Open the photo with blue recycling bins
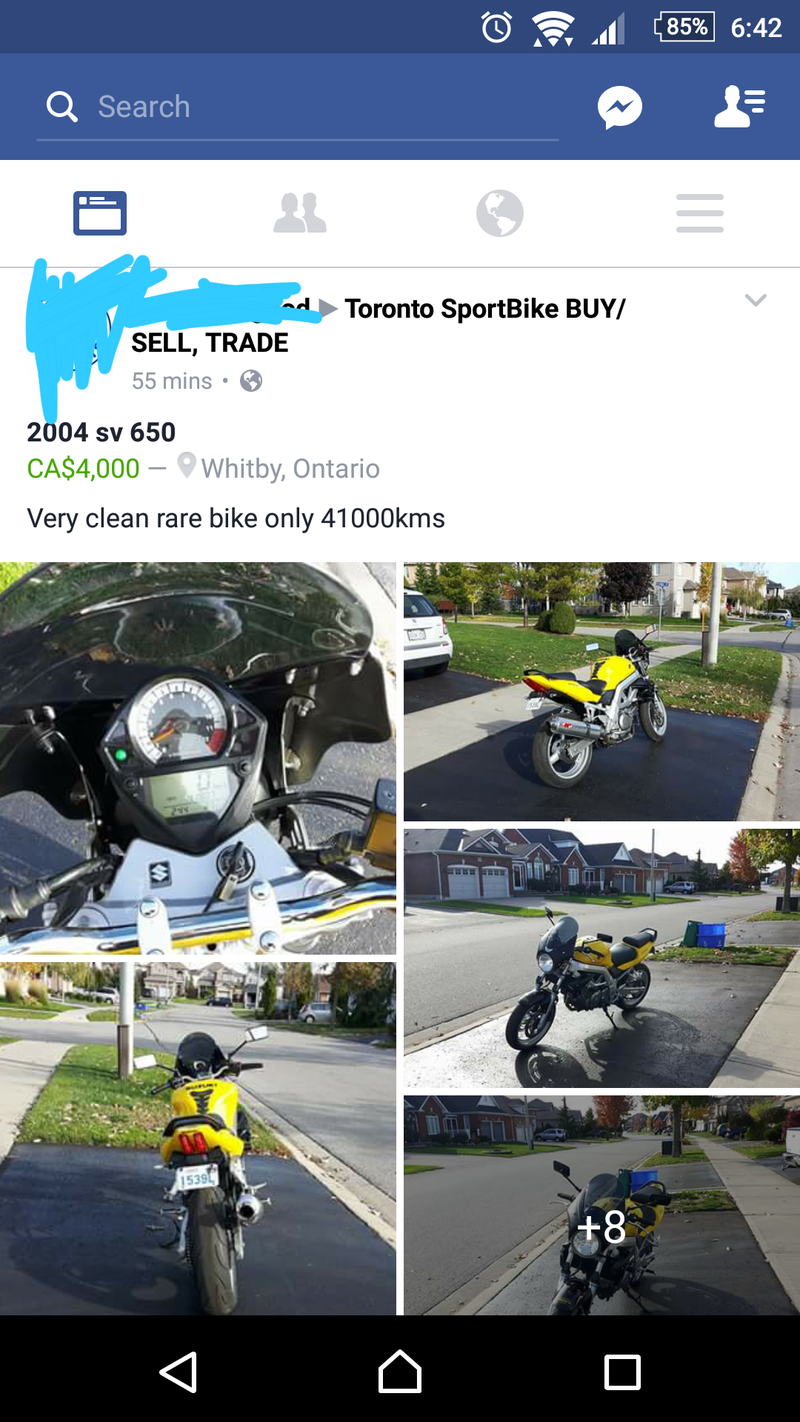The image size is (800, 1422). click(601, 957)
